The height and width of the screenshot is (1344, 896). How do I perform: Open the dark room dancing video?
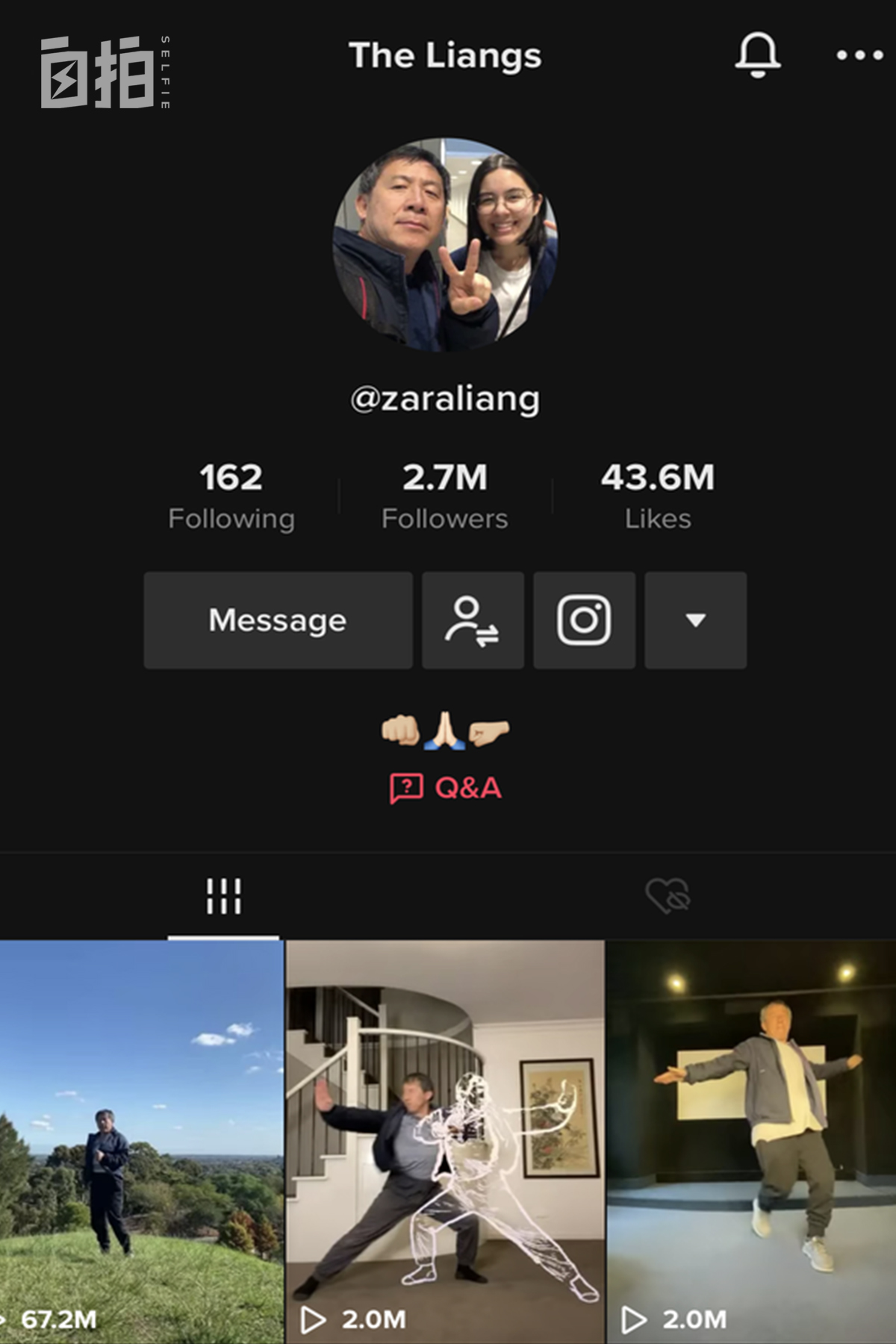(x=751, y=1142)
